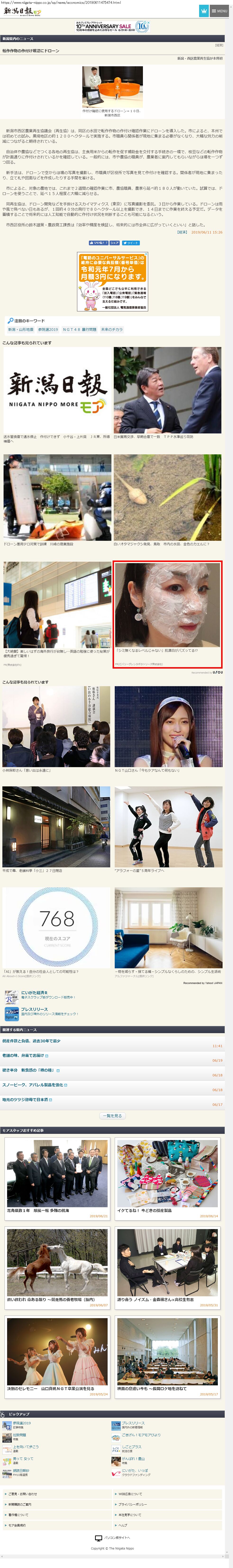Open the "アラフォーの星" 5周年ライブ article
Image resolution: width=233 pixels, height=1568 pixels.
pyautogui.click(x=168, y=827)
